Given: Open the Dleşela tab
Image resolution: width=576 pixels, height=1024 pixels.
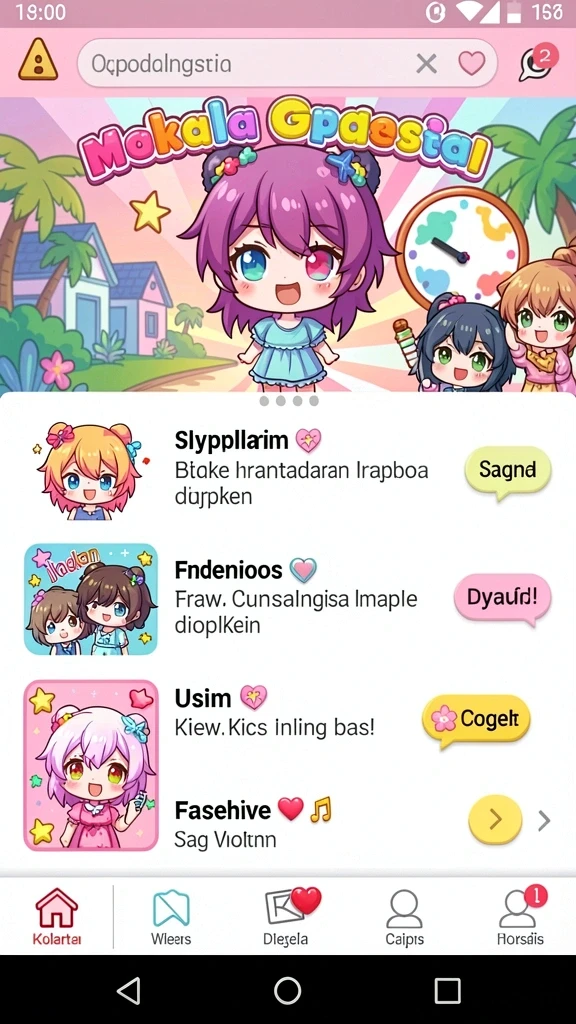Looking at the screenshot, I should point(287,917).
